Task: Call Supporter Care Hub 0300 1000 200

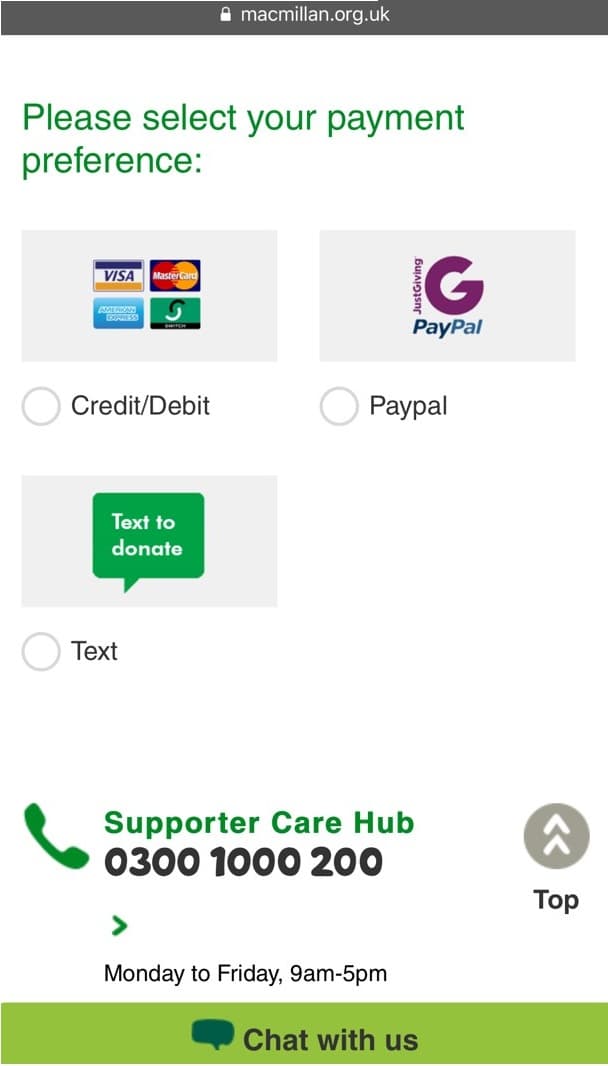Action: pos(243,863)
